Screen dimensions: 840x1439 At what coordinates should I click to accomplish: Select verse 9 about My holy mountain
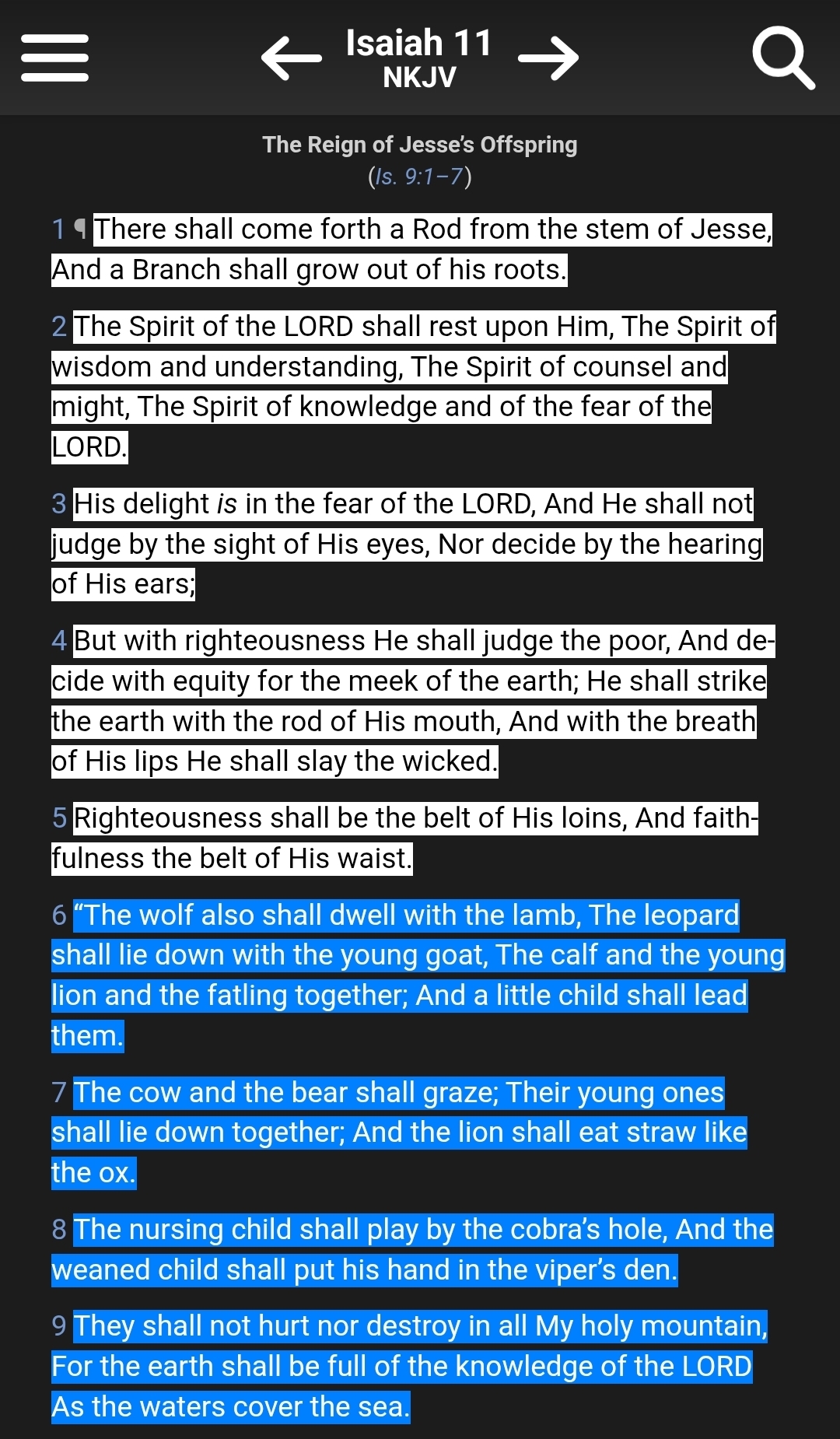[410, 1366]
